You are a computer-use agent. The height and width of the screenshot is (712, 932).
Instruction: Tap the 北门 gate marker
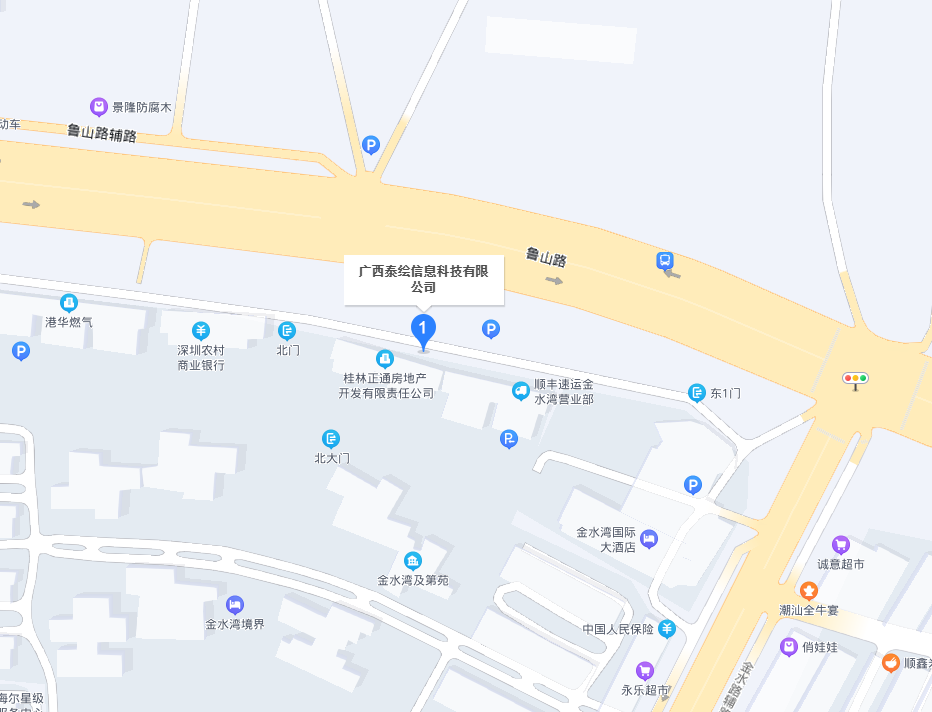point(288,330)
